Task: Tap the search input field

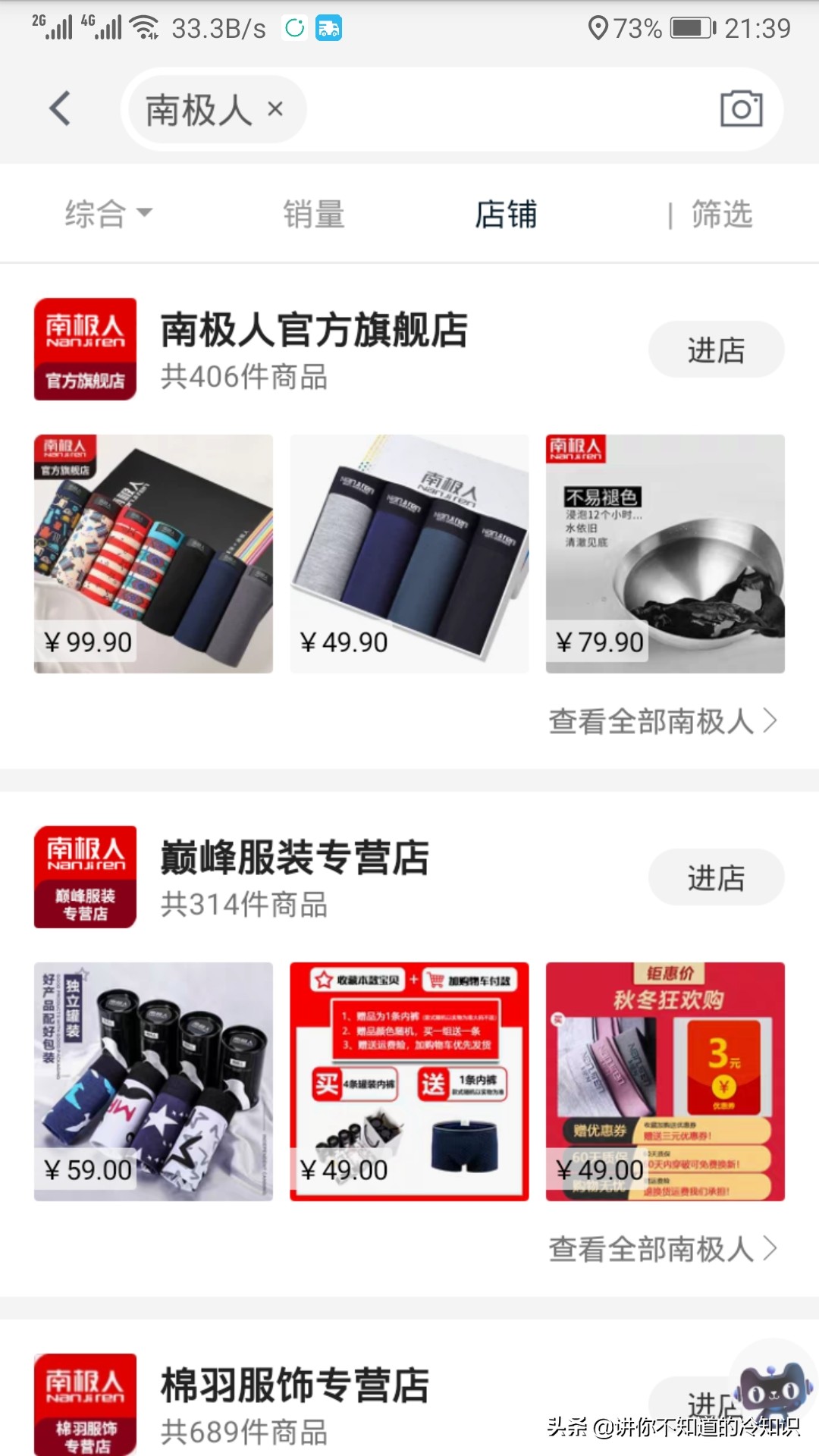Action: (x=455, y=108)
